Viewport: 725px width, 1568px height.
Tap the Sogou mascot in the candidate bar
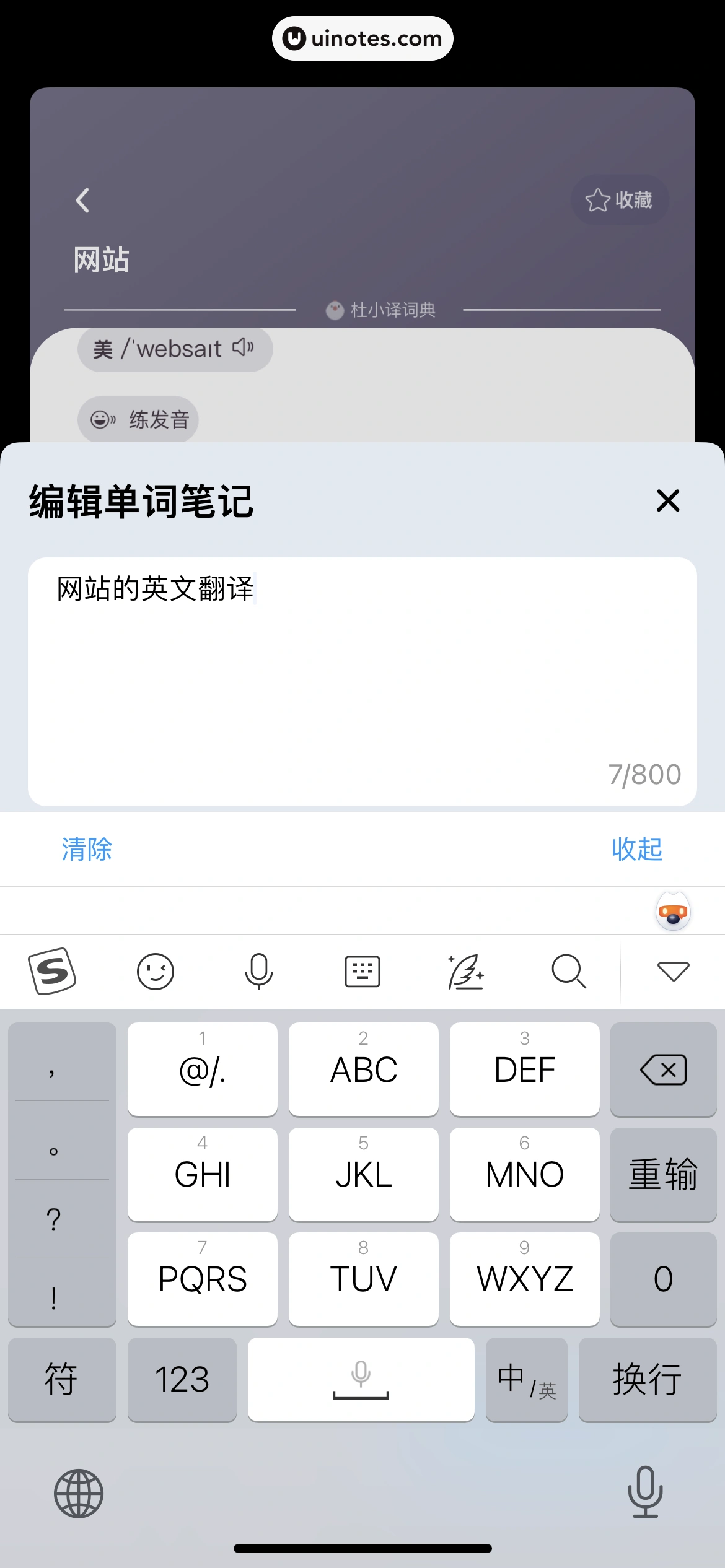(x=672, y=910)
